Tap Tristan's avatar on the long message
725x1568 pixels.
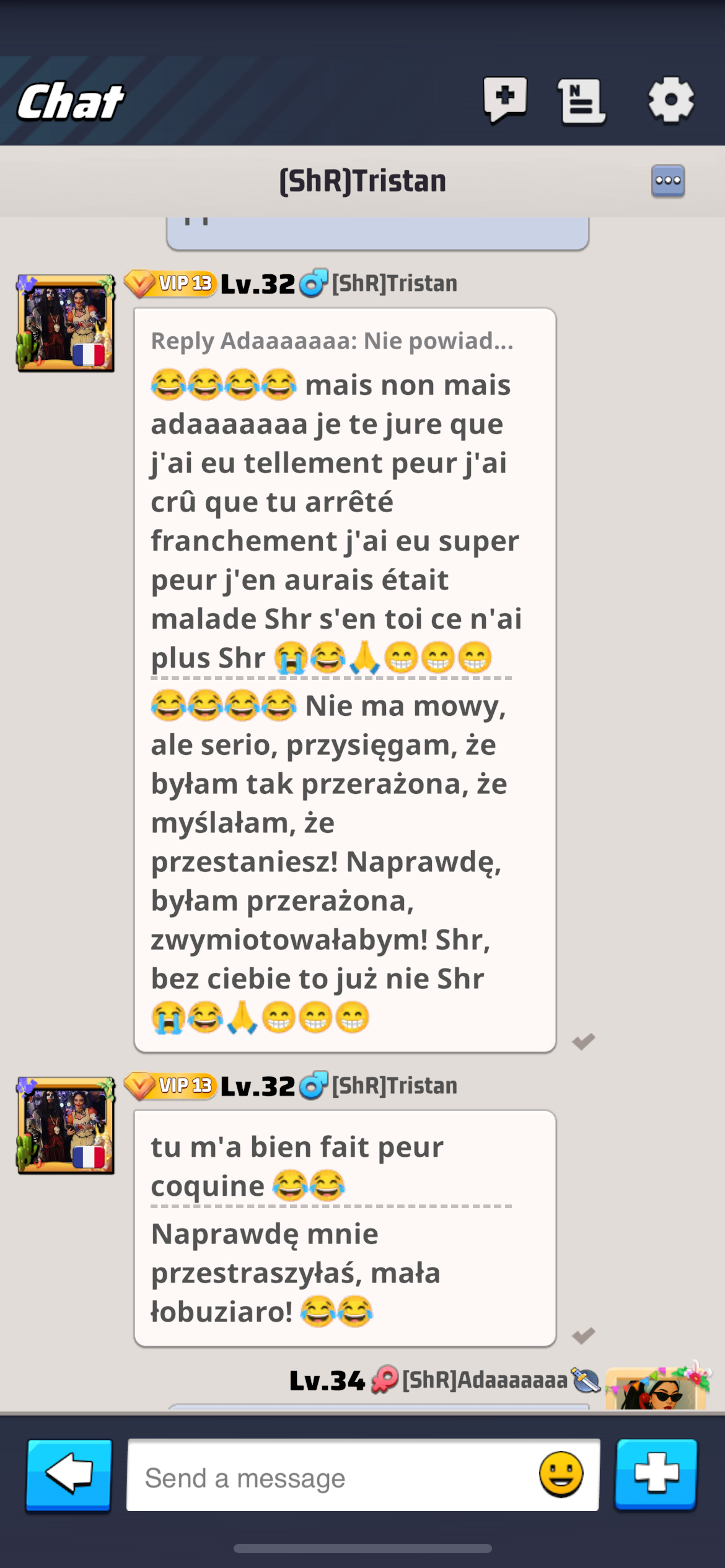pos(66,323)
